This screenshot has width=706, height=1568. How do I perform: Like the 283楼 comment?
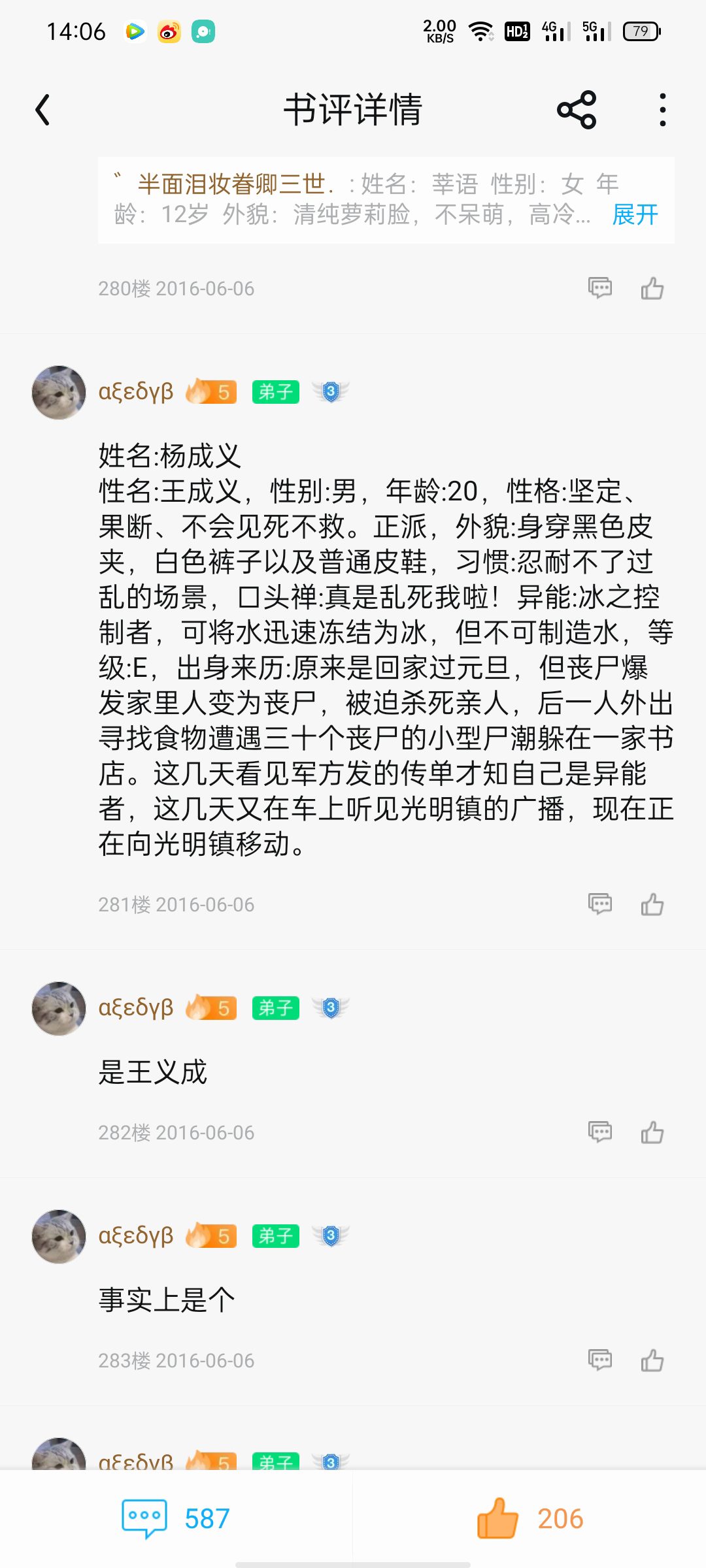(652, 1360)
